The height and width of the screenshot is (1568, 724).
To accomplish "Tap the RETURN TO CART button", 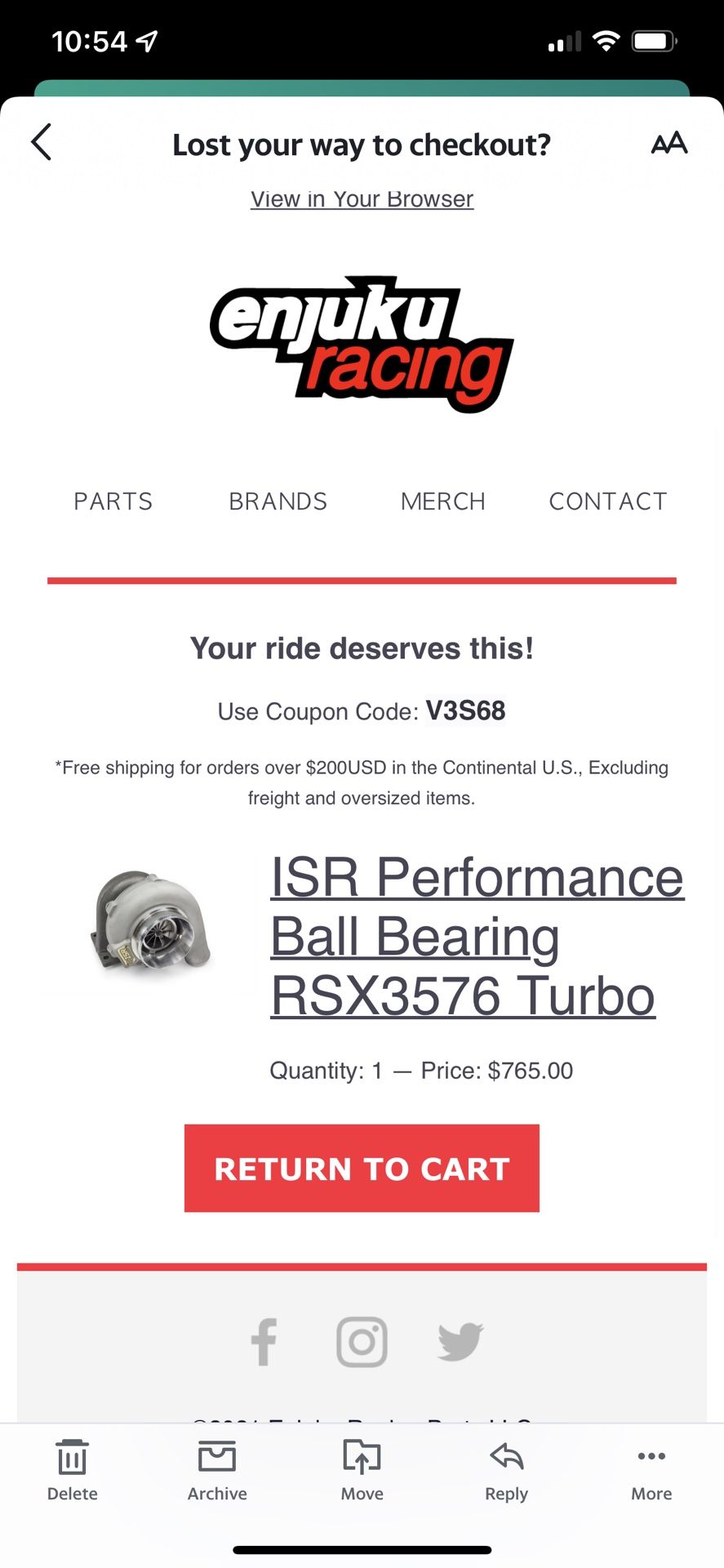I will pyautogui.click(x=362, y=1168).
